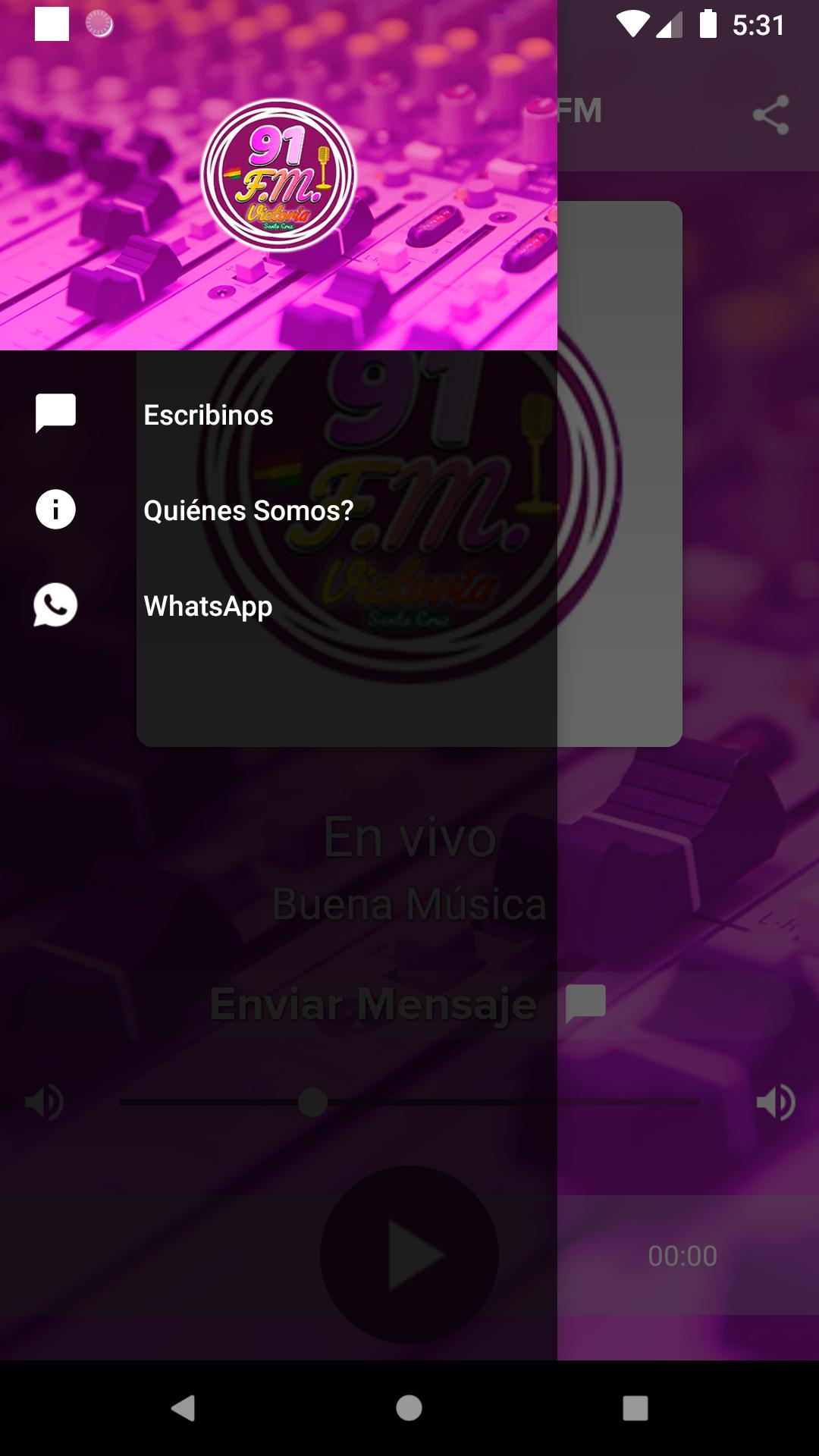Image resolution: width=819 pixels, height=1456 pixels.
Task: Select the WhatsApp drawer option
Action: pos(208,606)
